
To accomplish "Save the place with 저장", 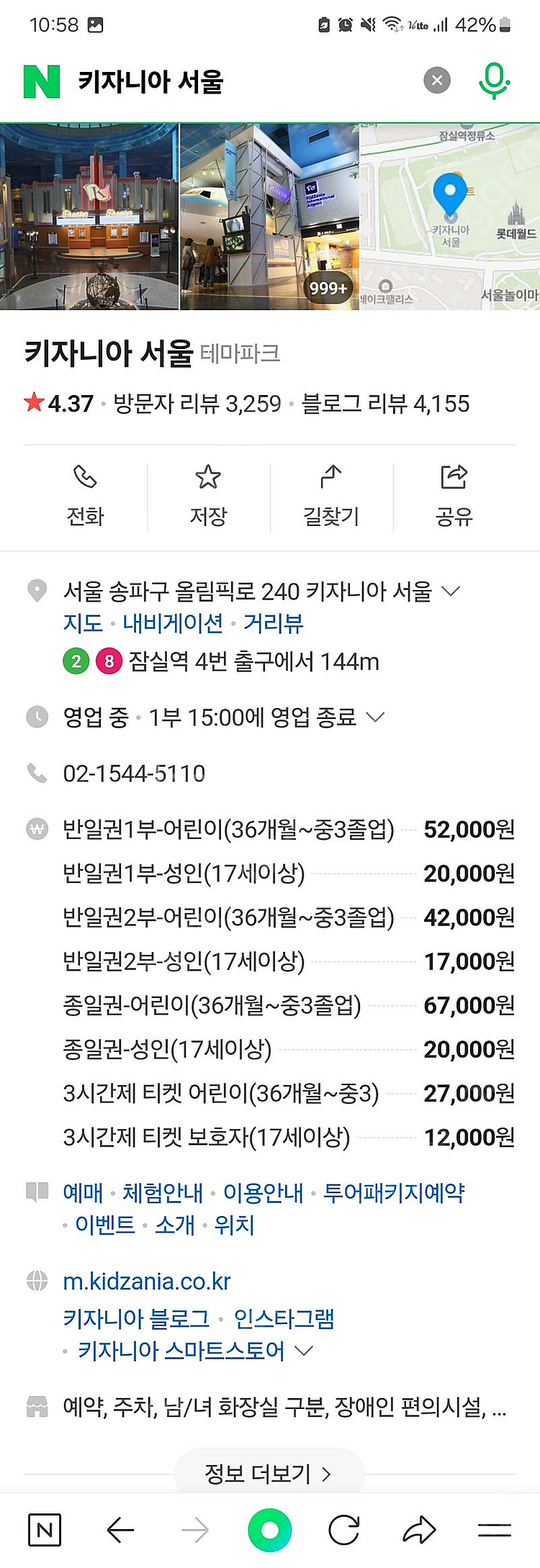I will point(209,497).
